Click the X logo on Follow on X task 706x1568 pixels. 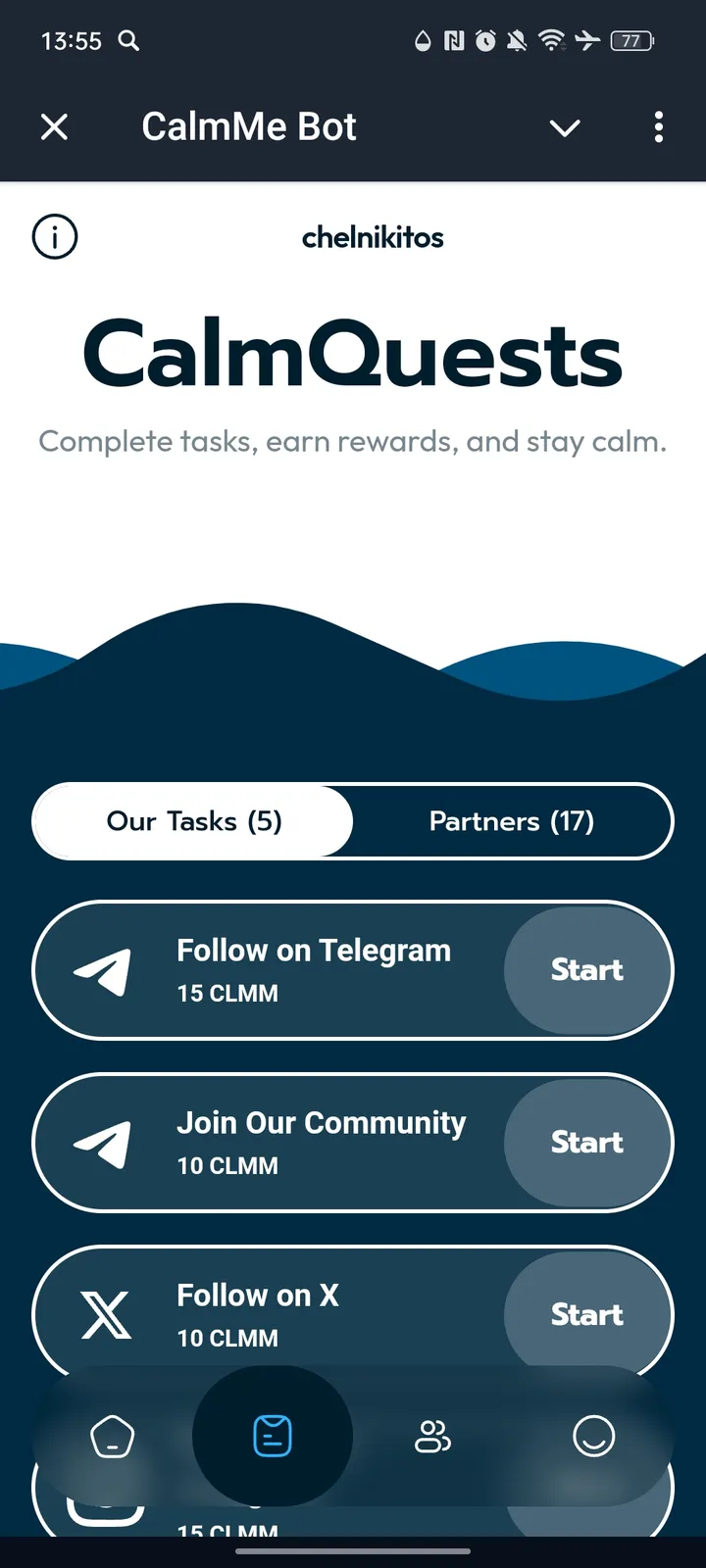[x=108, y=1313]
